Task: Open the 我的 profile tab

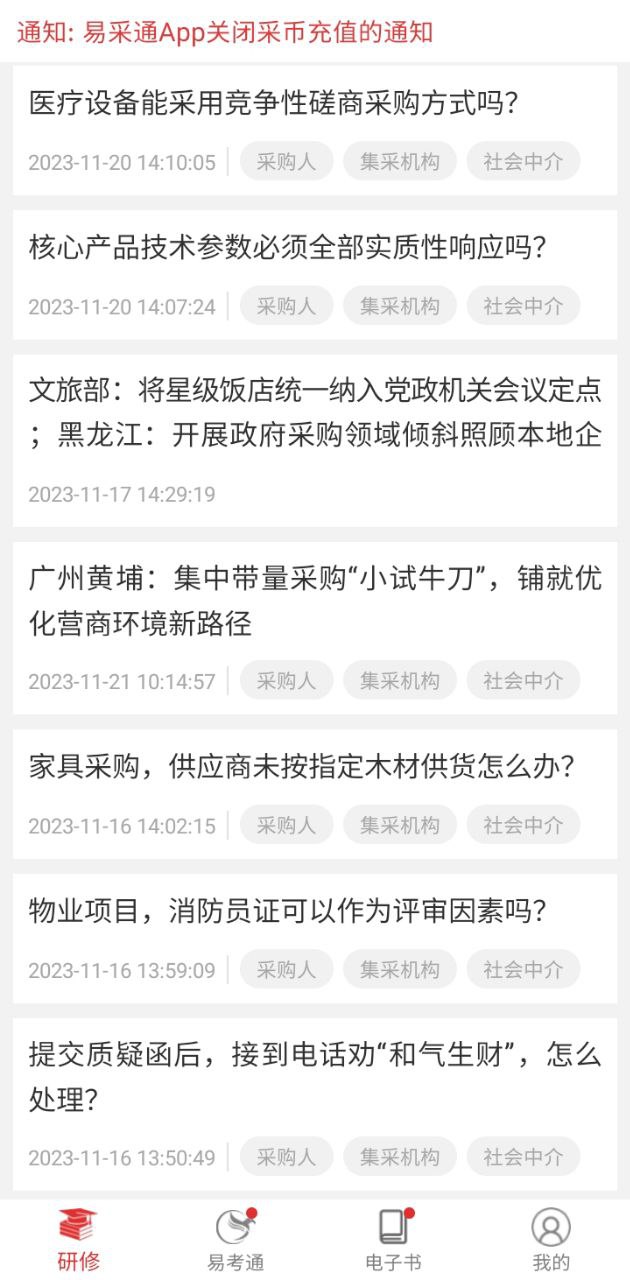Action: pos(550,1240)
